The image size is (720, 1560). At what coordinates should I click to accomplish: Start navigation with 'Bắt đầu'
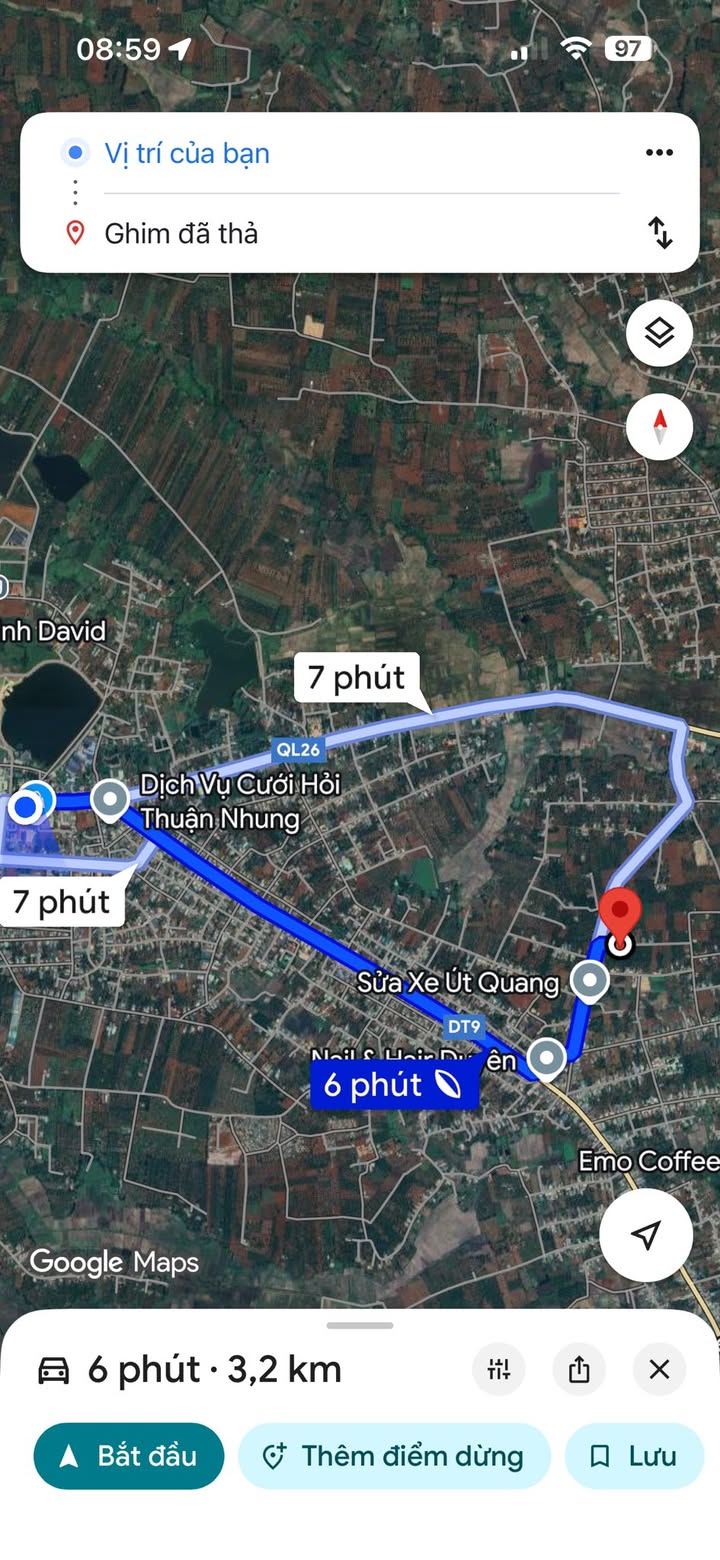pyautogui.click(x=129, y=1456)
